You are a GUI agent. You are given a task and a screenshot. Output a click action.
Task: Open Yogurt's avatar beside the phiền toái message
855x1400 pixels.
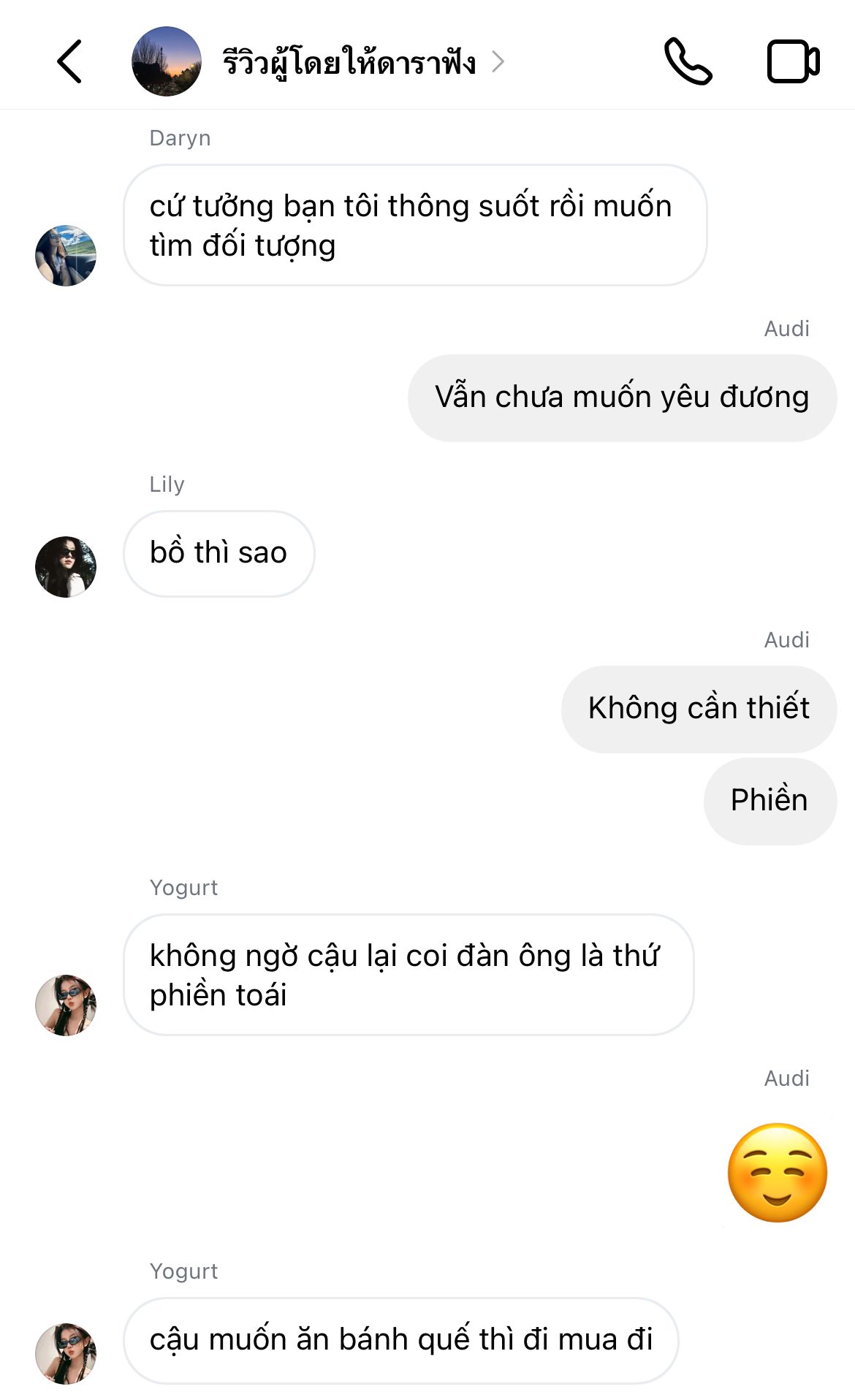tap(66, 1005)
